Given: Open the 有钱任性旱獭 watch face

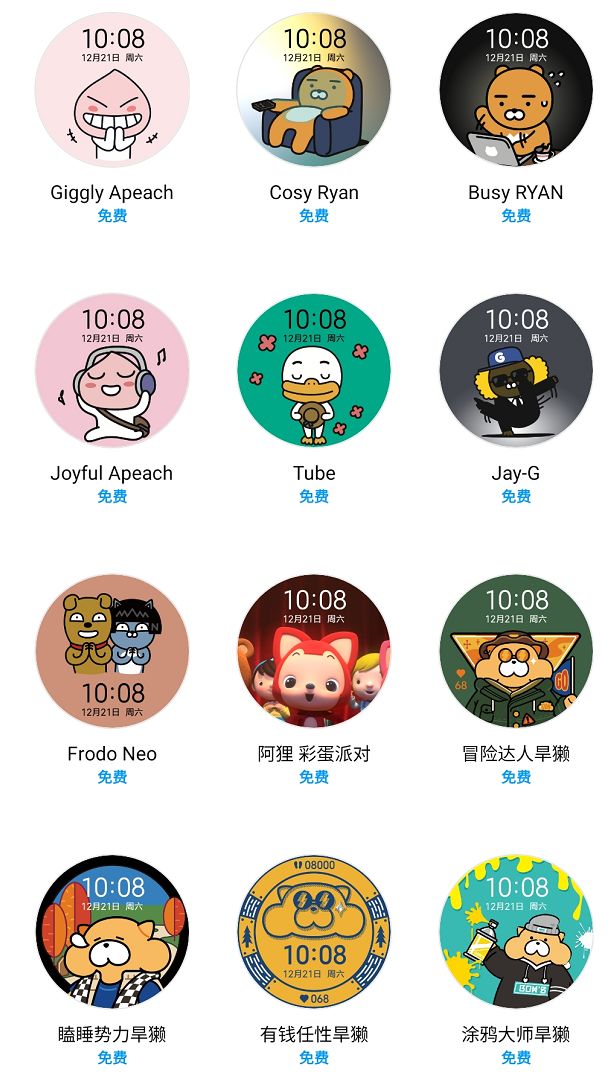Looking at the screenshot, I should point(314,931).
